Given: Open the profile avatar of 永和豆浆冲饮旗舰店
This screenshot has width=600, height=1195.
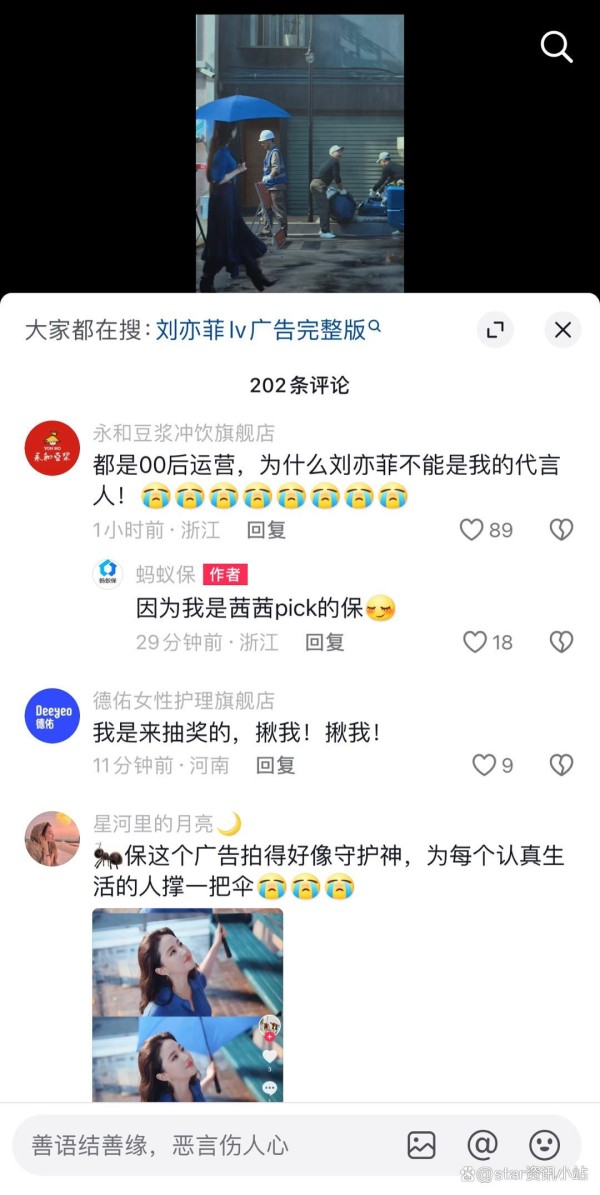Looking at the screenshot, I should point(52,448).
